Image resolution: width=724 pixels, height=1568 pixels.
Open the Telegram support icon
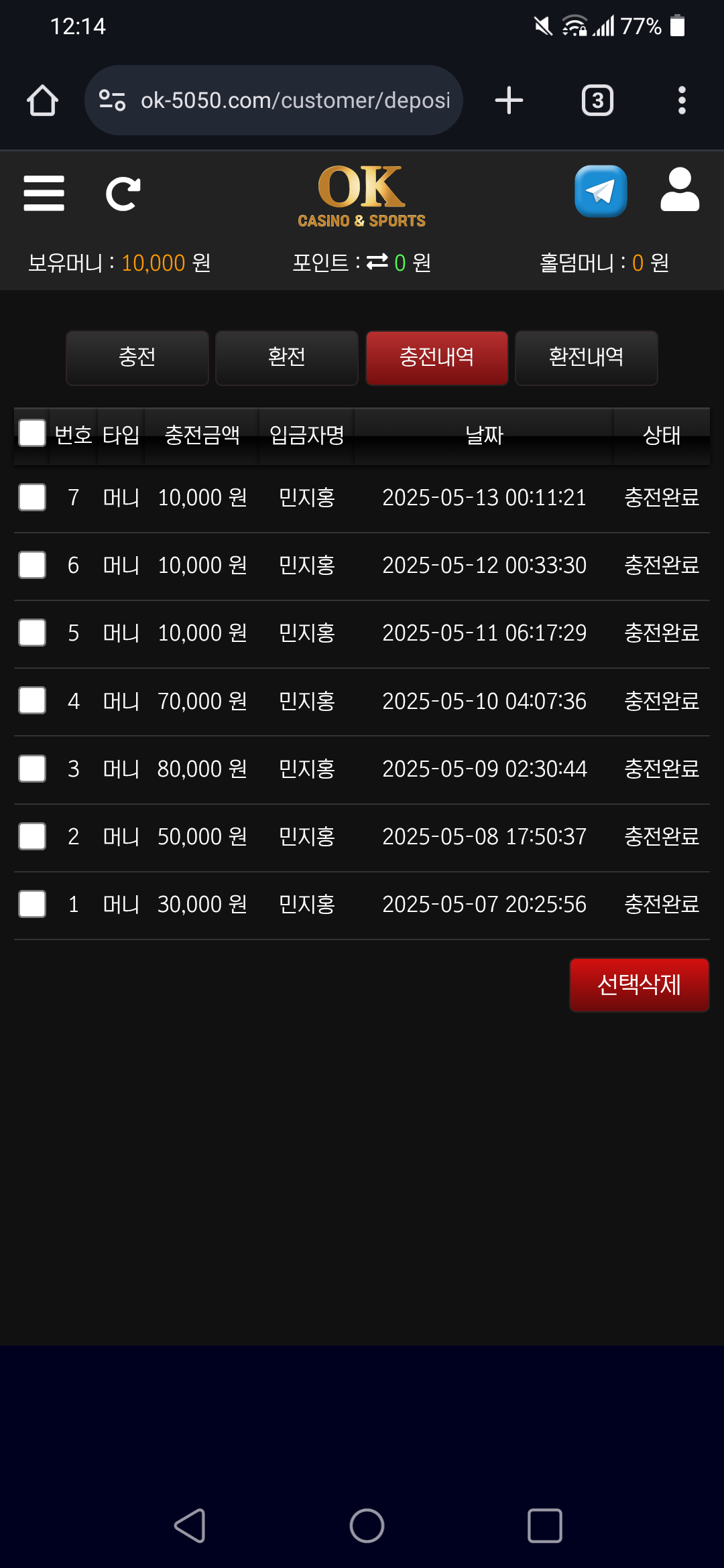pos(601,192)
